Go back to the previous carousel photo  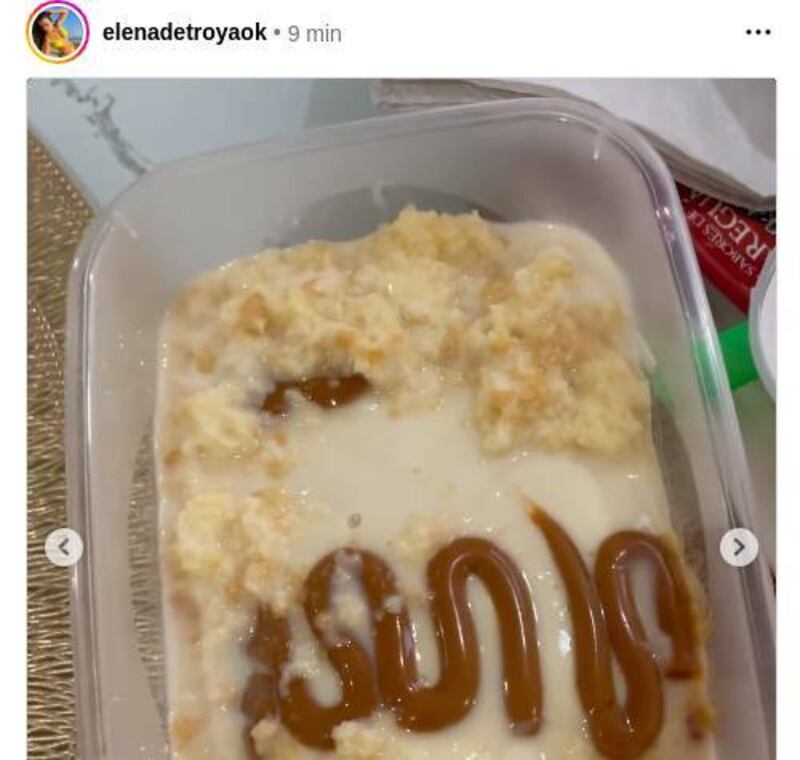(64, 547)
